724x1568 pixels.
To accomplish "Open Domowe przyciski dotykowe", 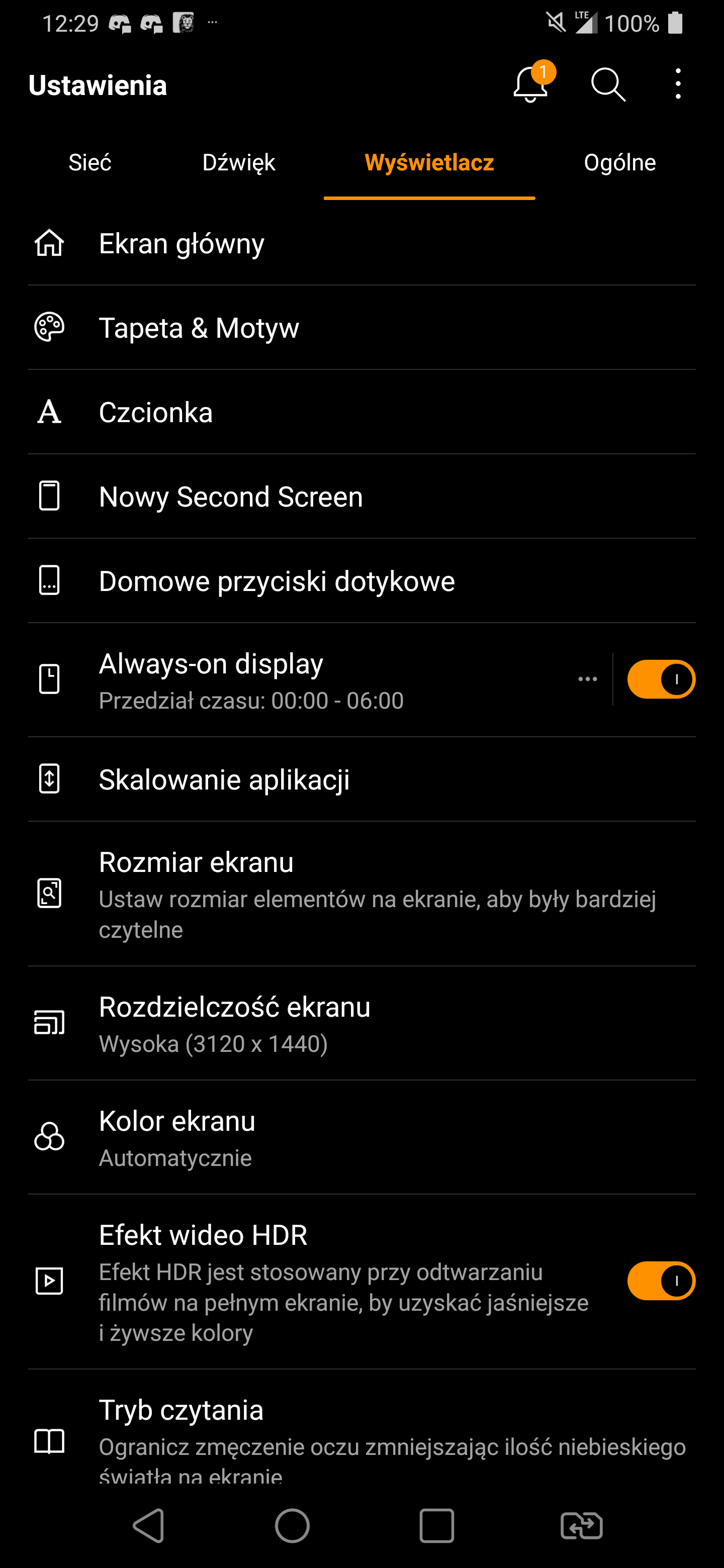I will (x=361, y=580).
